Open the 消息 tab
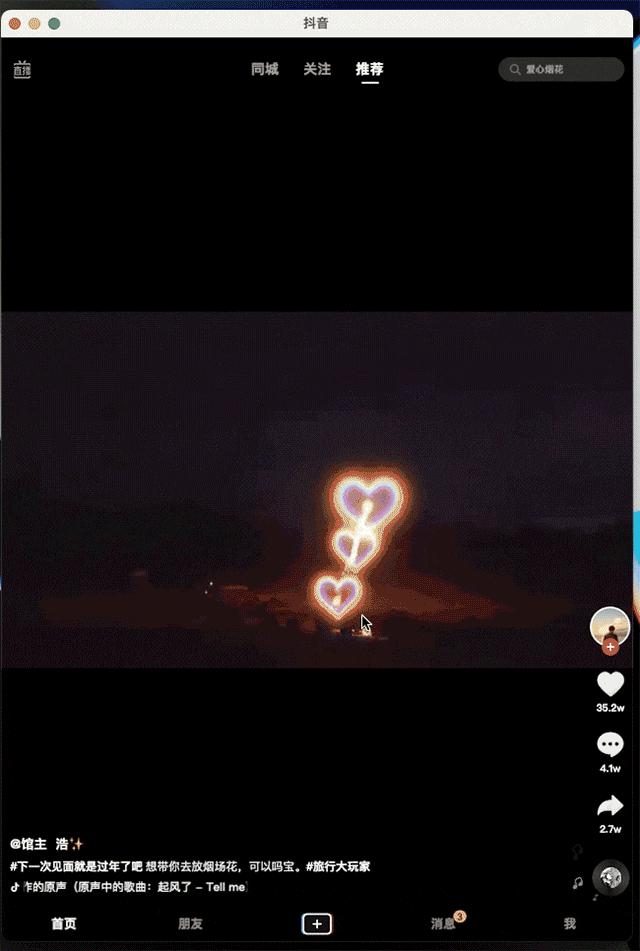640x951 pixels. (443, 924)
